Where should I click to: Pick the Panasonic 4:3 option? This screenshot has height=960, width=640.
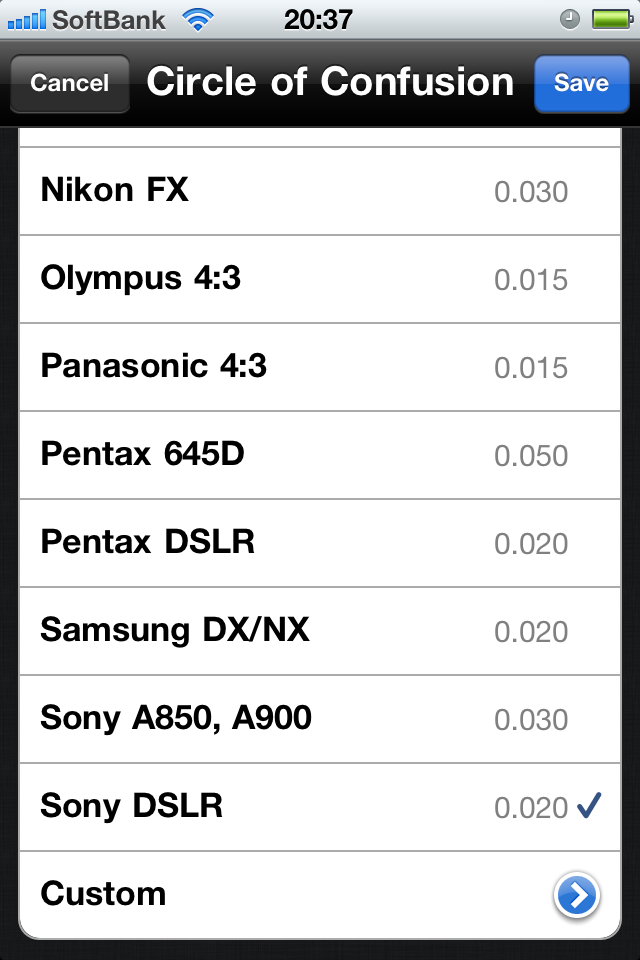pos(320,367)
